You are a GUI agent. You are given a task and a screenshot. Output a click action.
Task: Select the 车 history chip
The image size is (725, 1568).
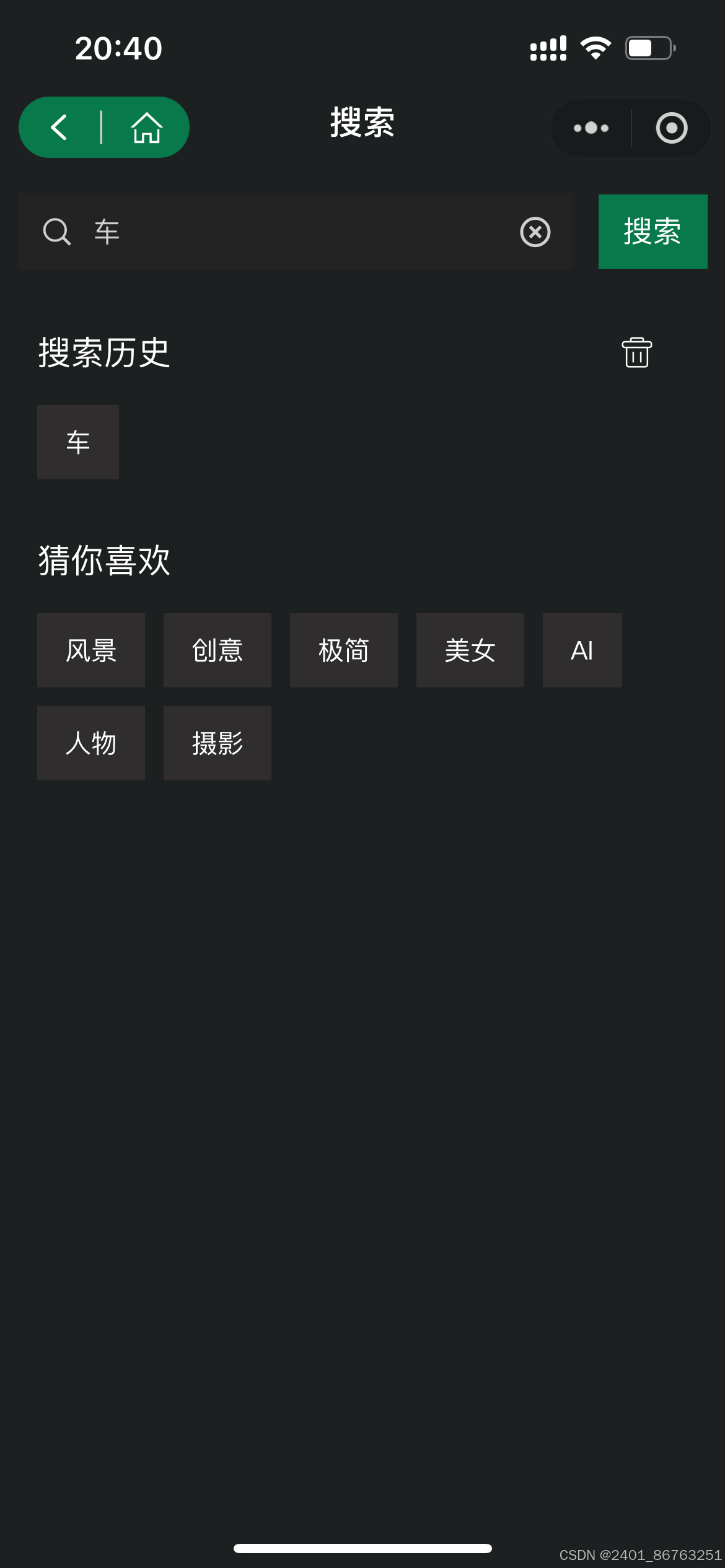click(78, 442)
